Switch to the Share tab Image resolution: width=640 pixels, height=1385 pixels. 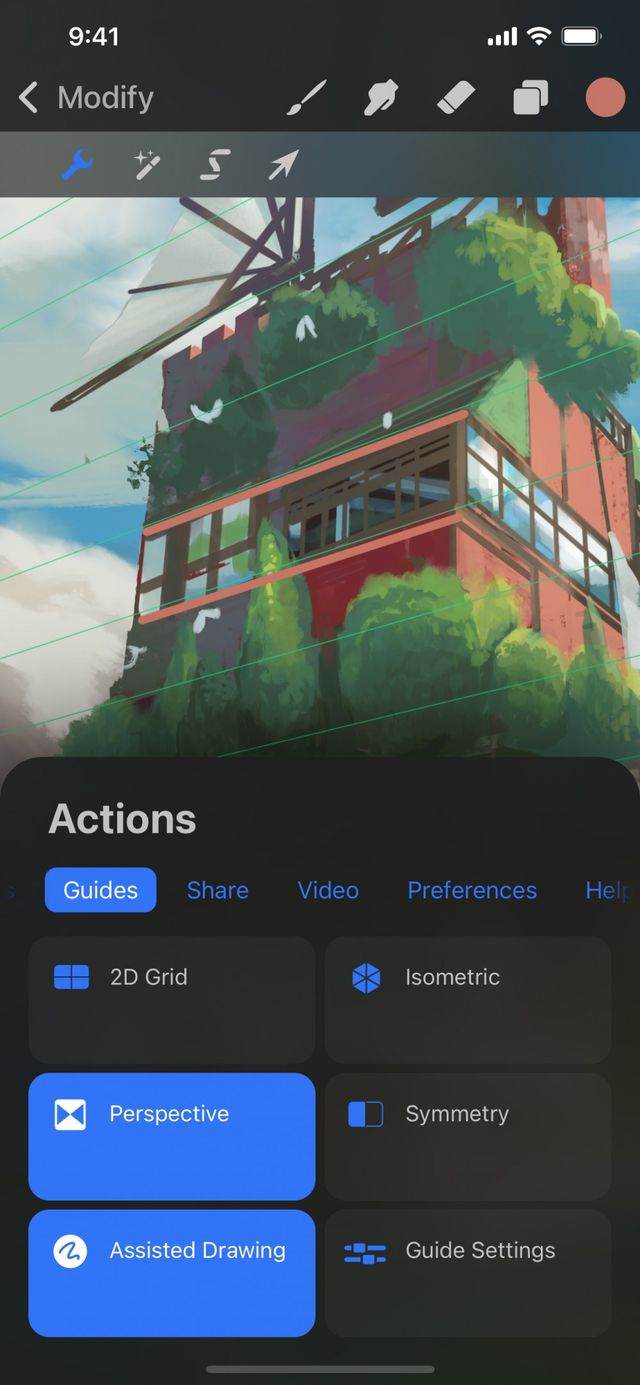click(217, 890)
